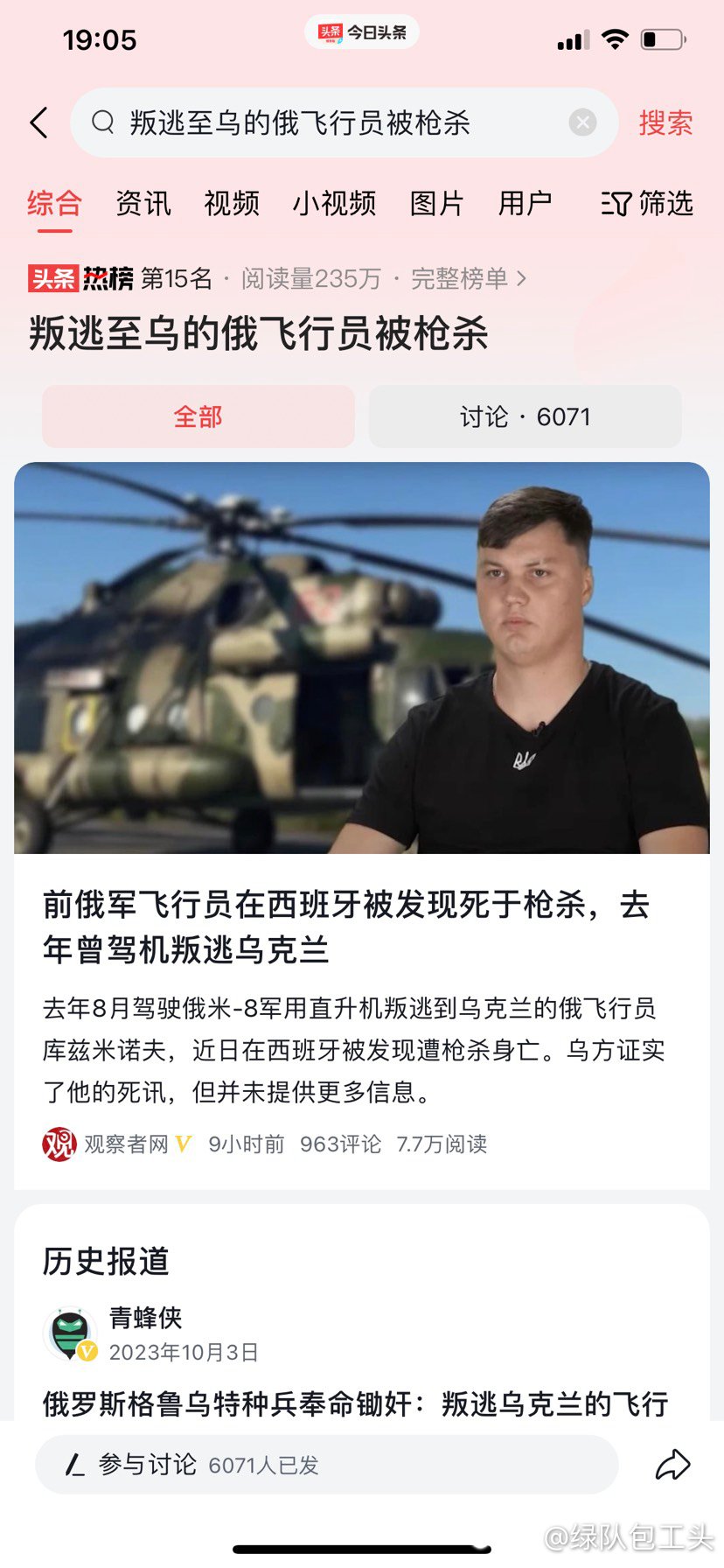Viewport: 724px width, 1568px height.
Task: Tap the red 搜索 button
Action: click(665, 123)
